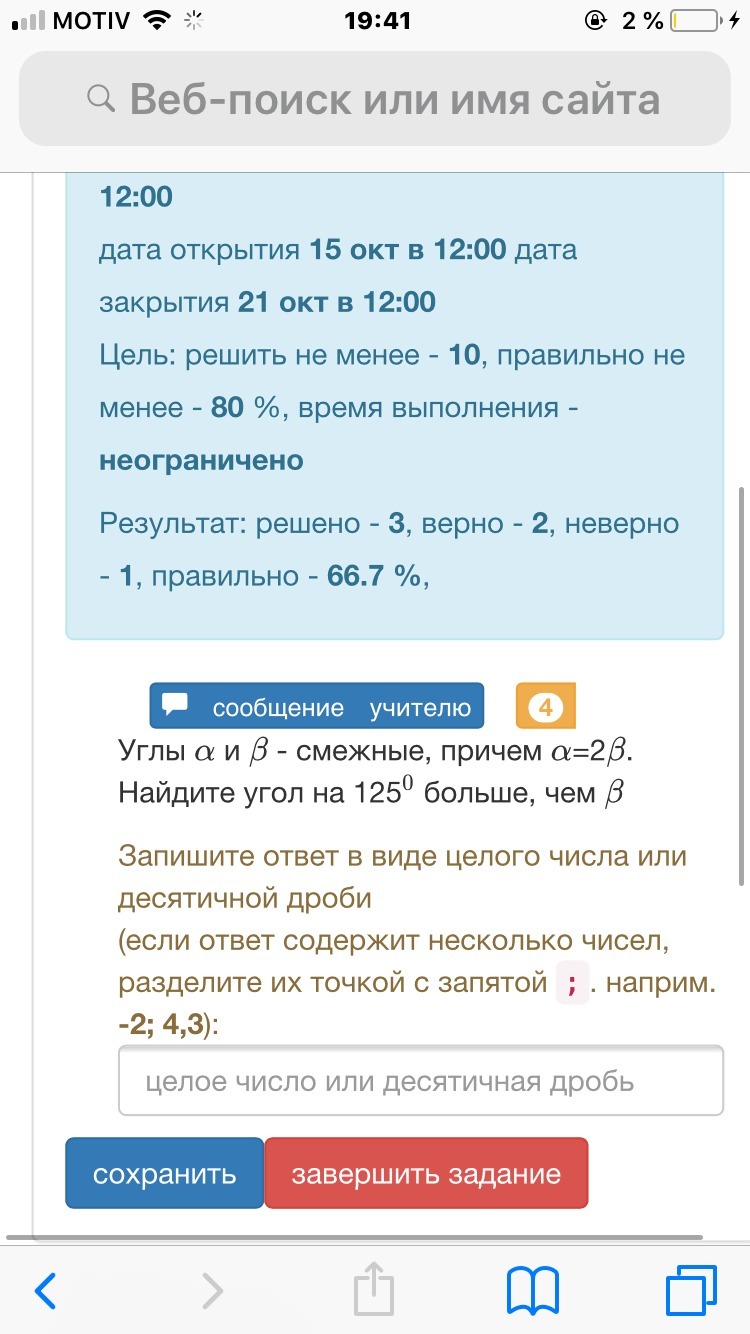Go back to the previous page
Screen dimensions: 750x1334
(46, 1291)
